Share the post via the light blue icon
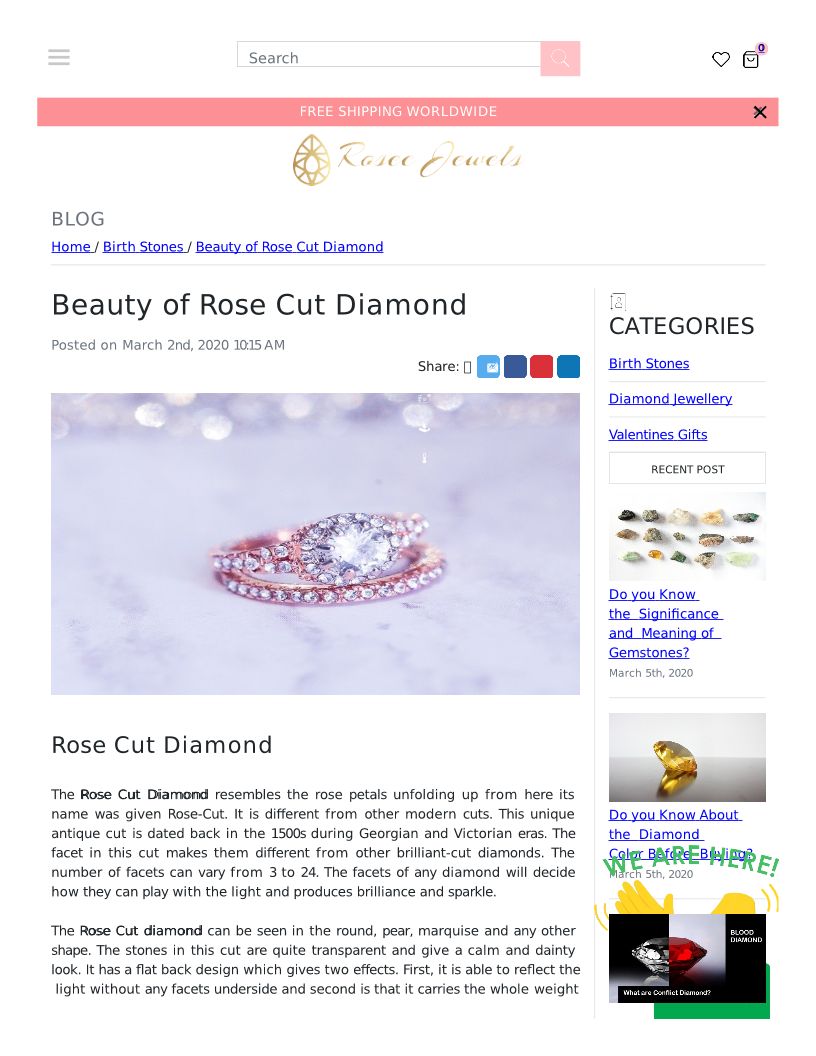This screenshot has height=1056, width=816. (489, 367)
